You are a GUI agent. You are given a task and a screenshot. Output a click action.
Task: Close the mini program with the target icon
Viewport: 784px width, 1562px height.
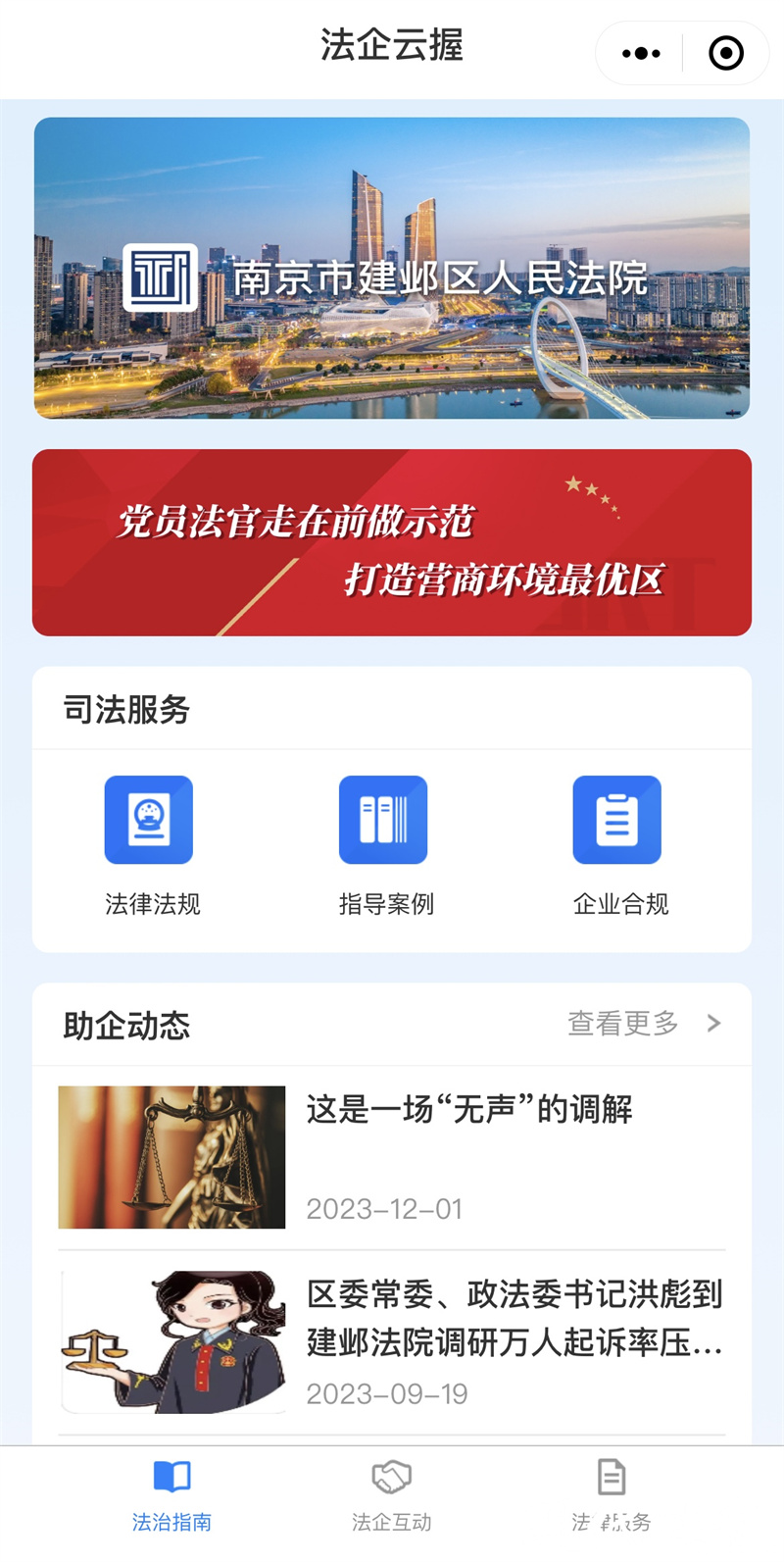point(726,53)
